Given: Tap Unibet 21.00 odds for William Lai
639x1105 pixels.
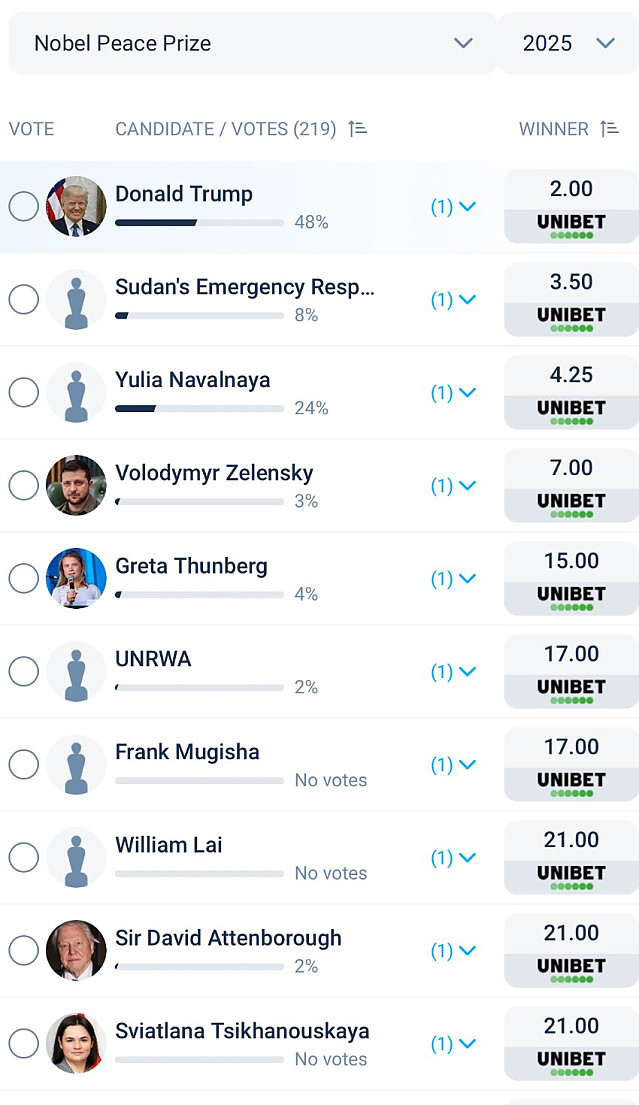Looking at the screenshot, I should 571,858.
